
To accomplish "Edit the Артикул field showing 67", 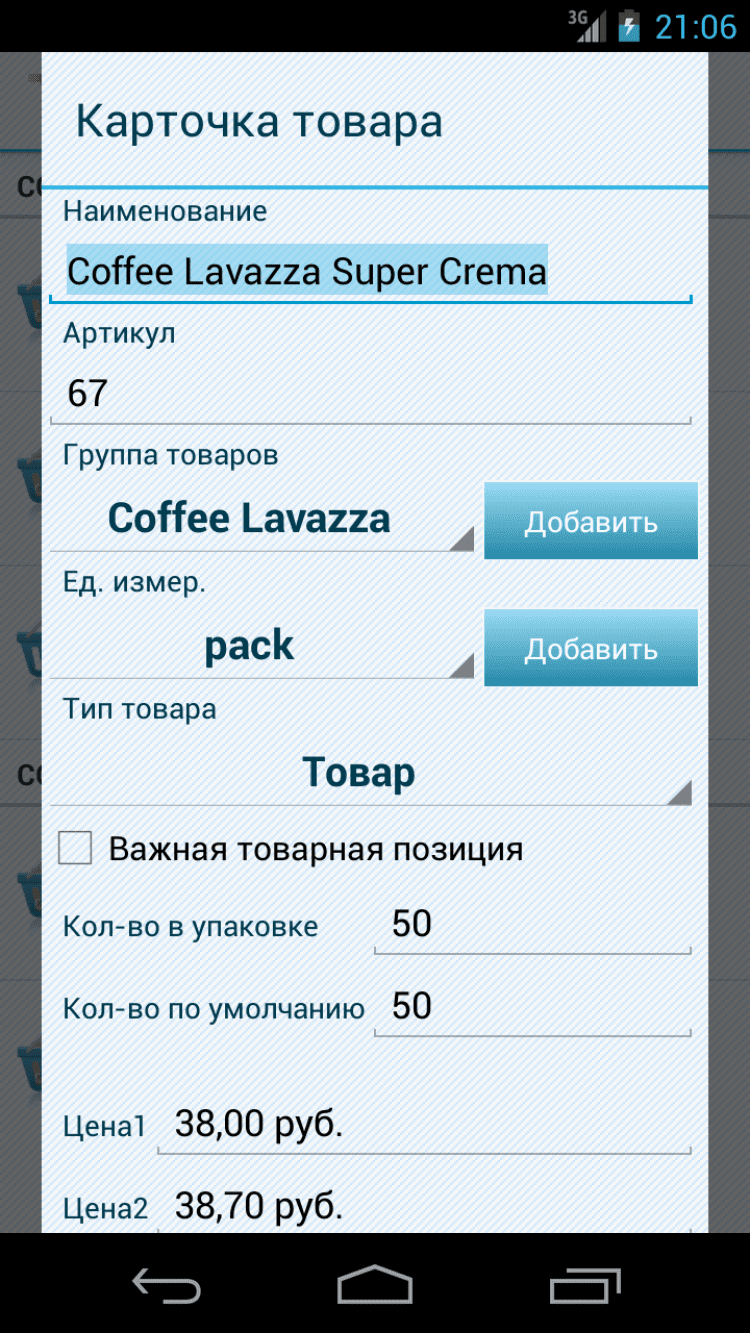I will [x=370, y=393].
